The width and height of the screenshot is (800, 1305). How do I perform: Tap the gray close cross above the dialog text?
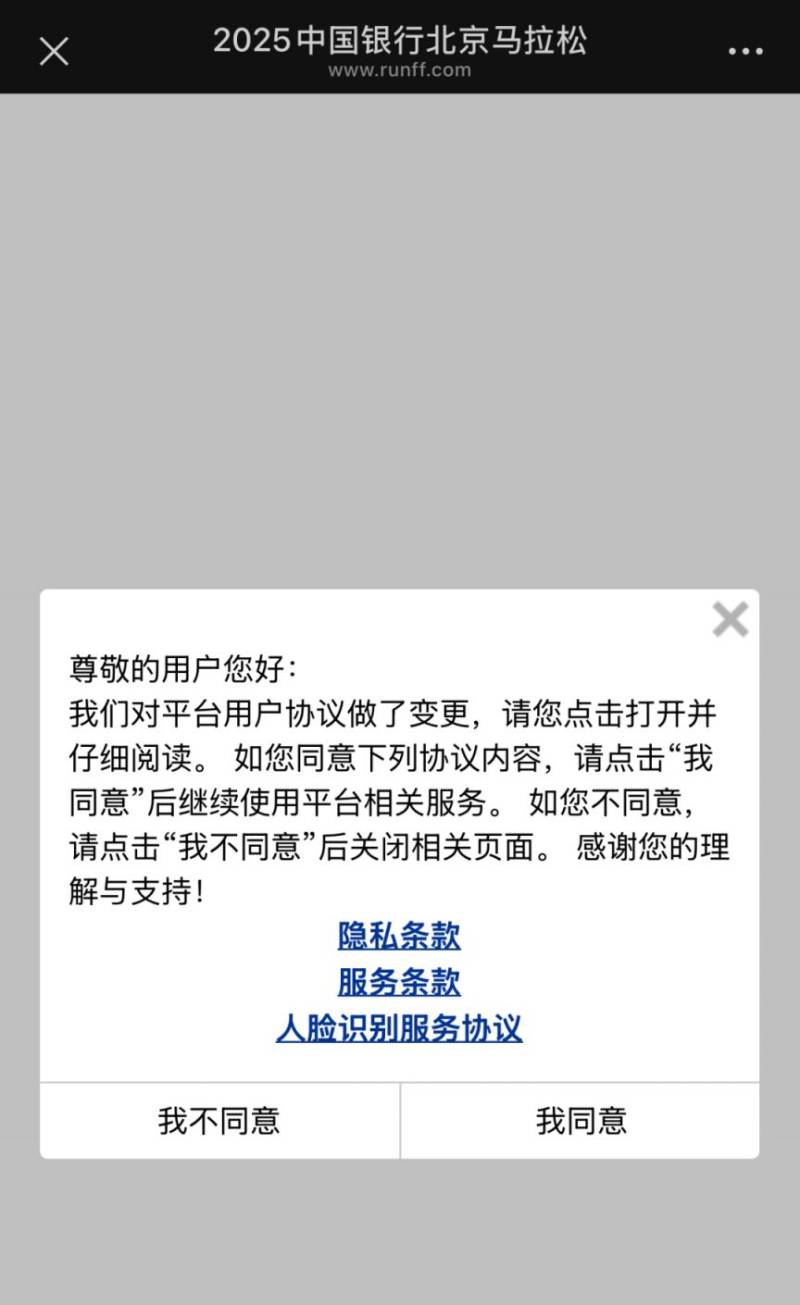pyautogui.click(x=730, y=620)
